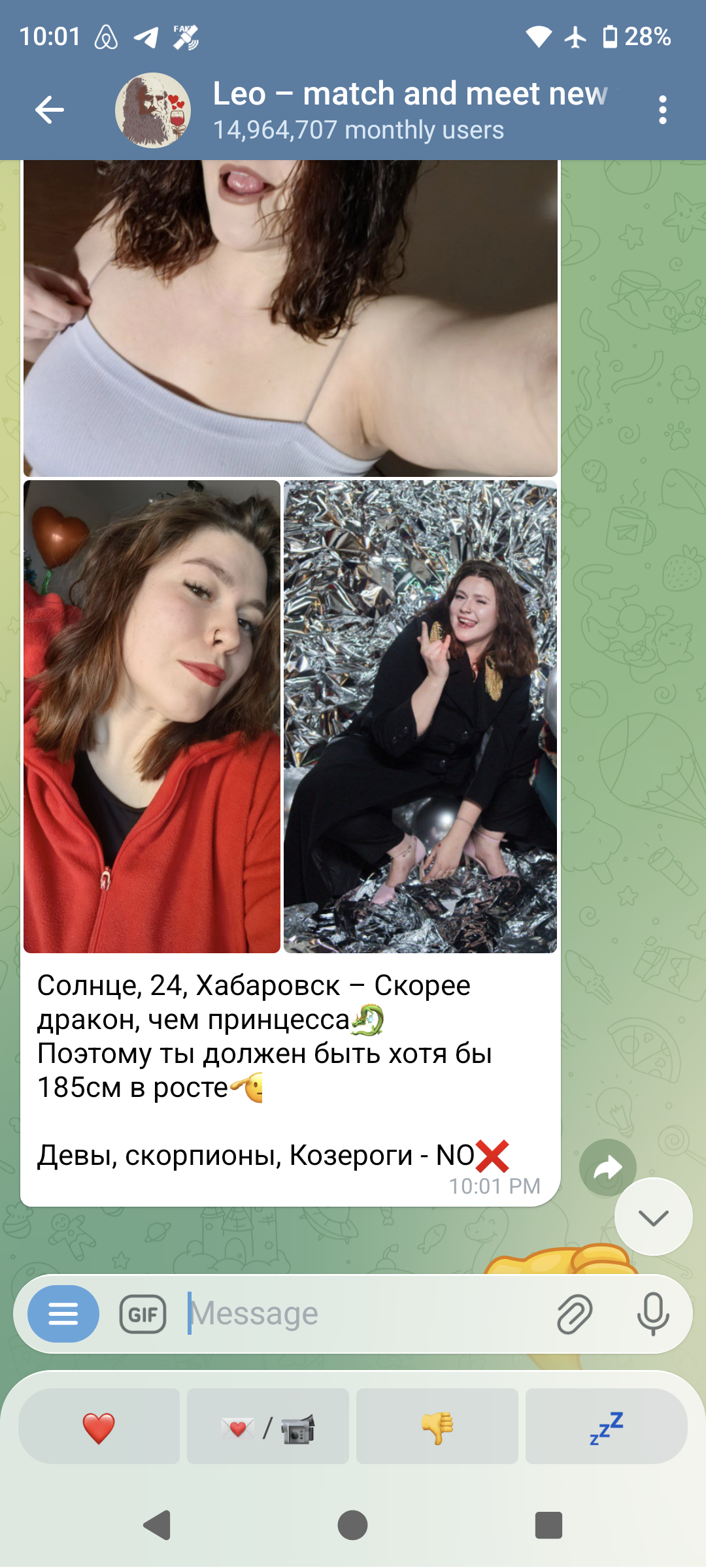Screen dimensions: 706x1568
Task: Attach a file with the paperclip
Action: tap(575, 1314)
